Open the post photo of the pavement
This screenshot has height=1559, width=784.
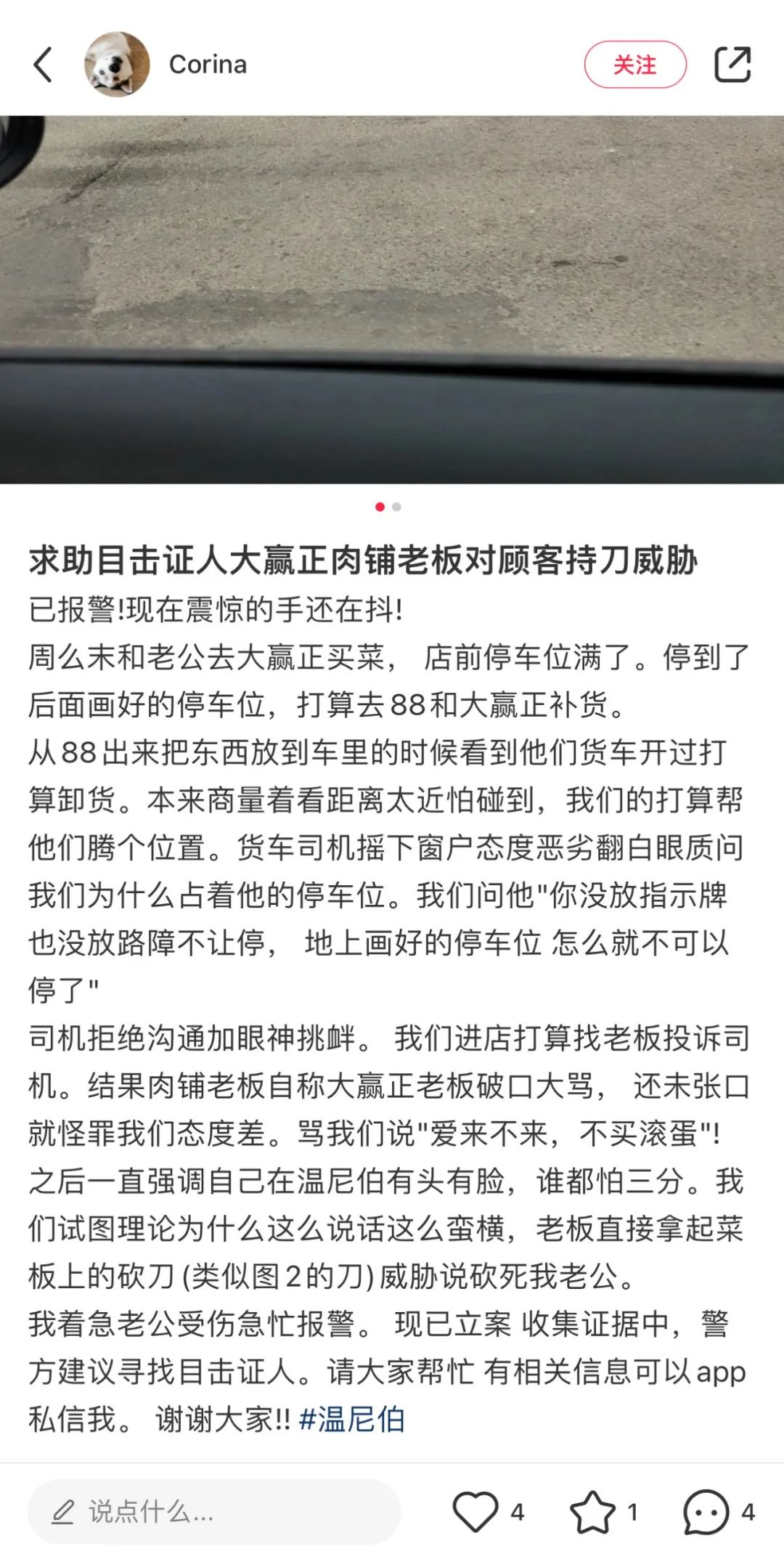click(x=392, y=299)
